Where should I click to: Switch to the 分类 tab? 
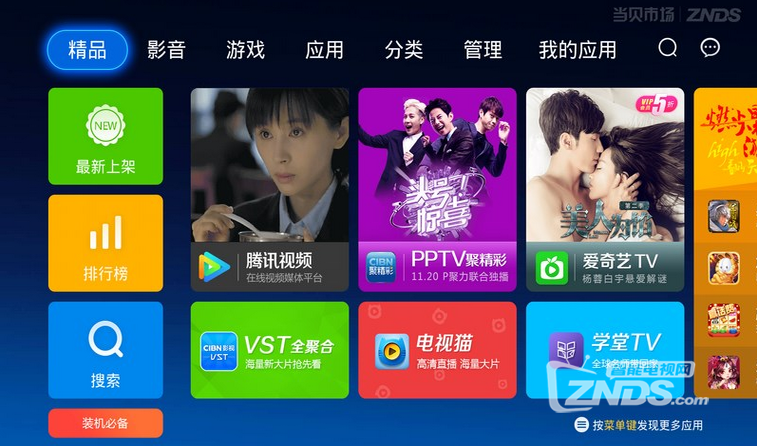coord(403,50)
